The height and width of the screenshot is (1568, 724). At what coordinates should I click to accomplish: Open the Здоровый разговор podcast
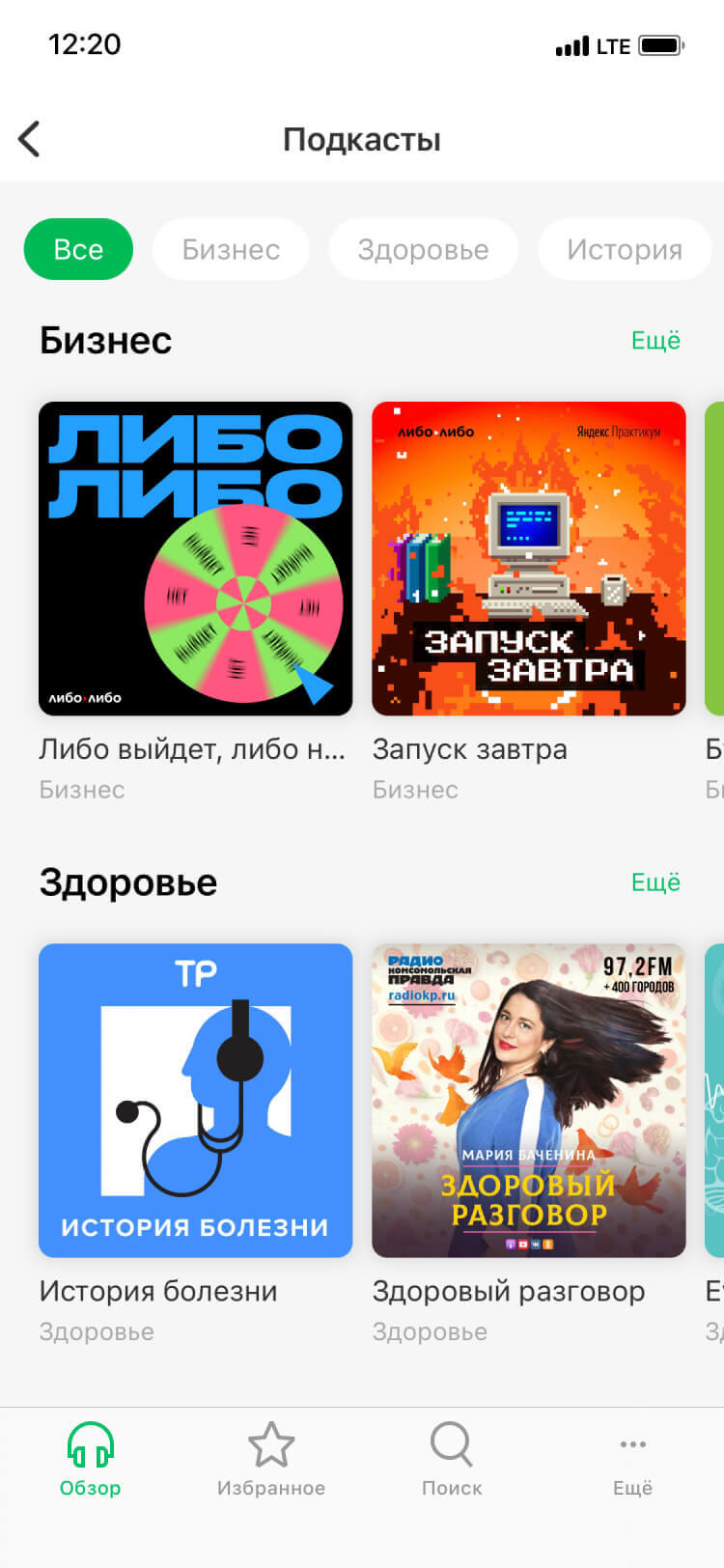(528, 1100)
